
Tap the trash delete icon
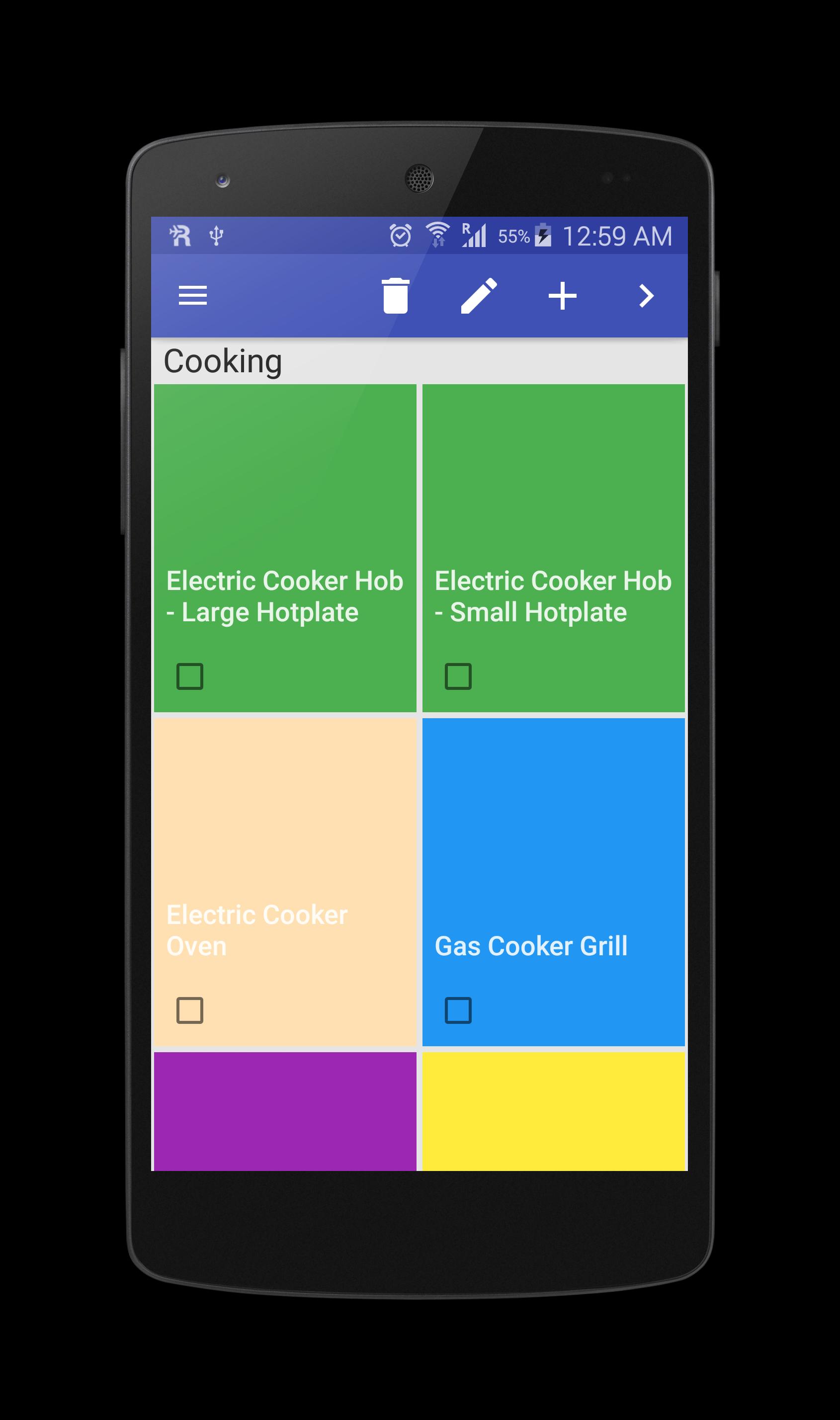pyautogui.click(x=395, y=295)
